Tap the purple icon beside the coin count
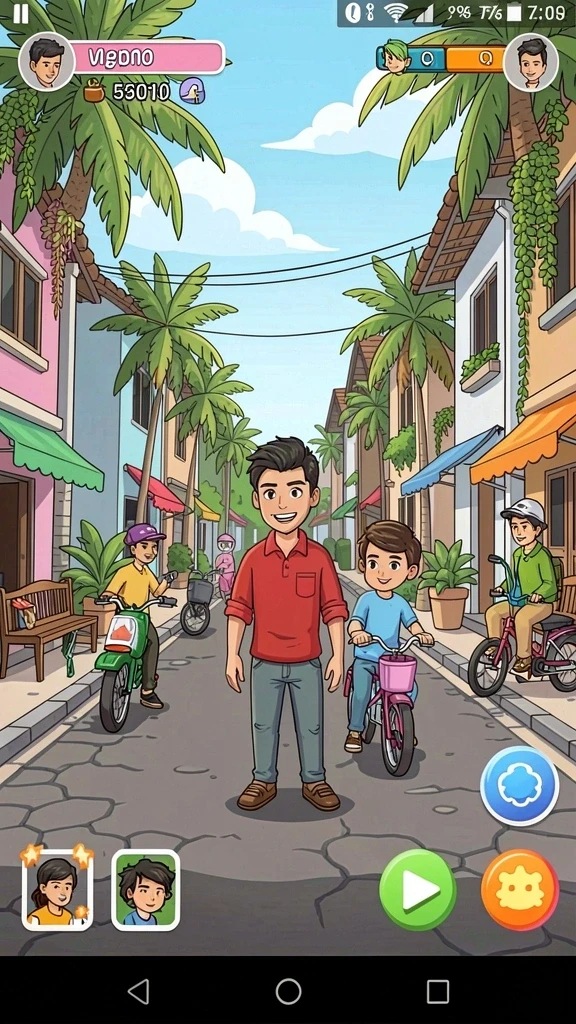Screen dimensions: 576x1024 tap(192, 91)
